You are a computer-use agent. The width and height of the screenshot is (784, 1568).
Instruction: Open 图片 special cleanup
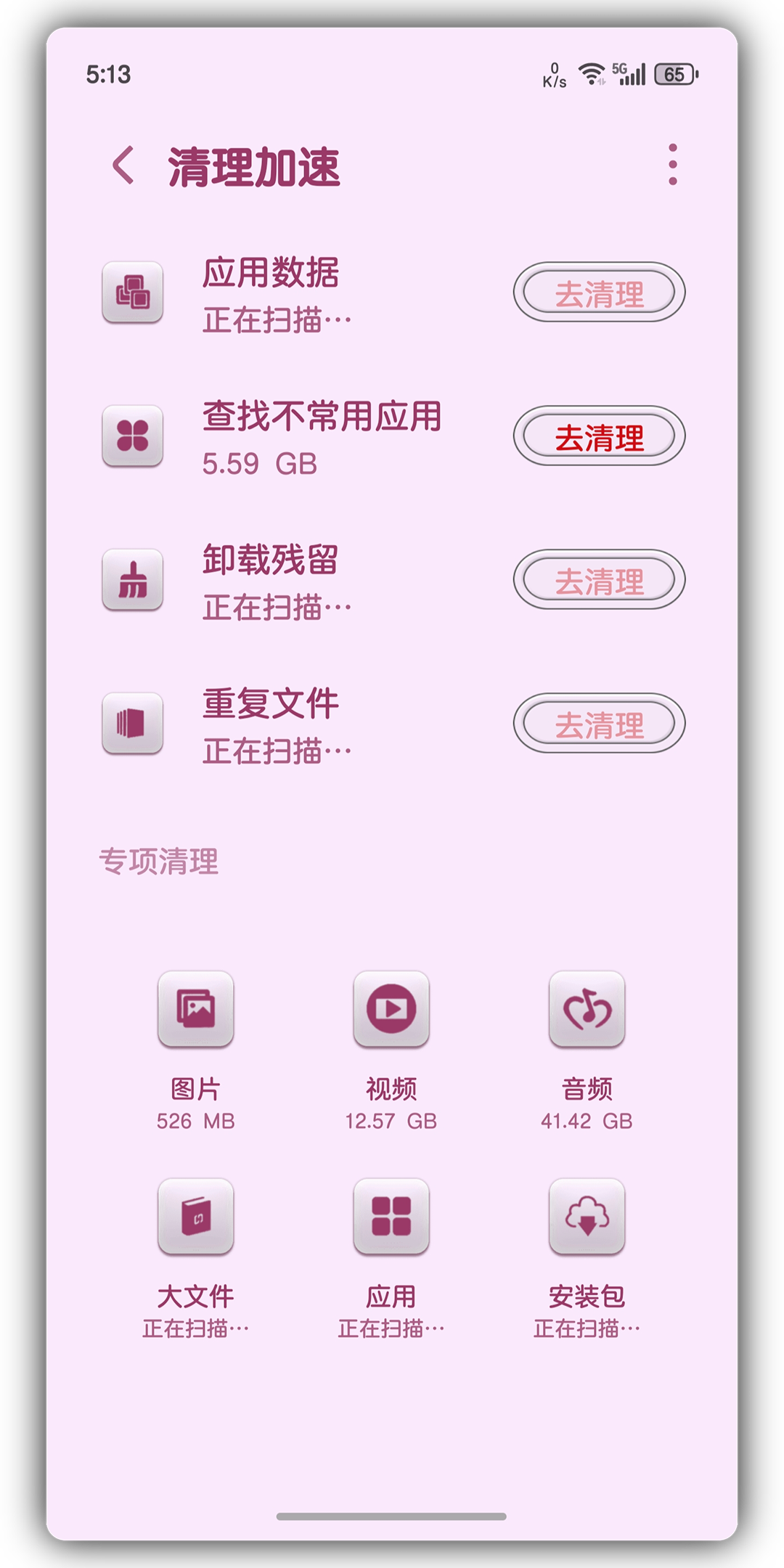click(x=196, y=1009)
